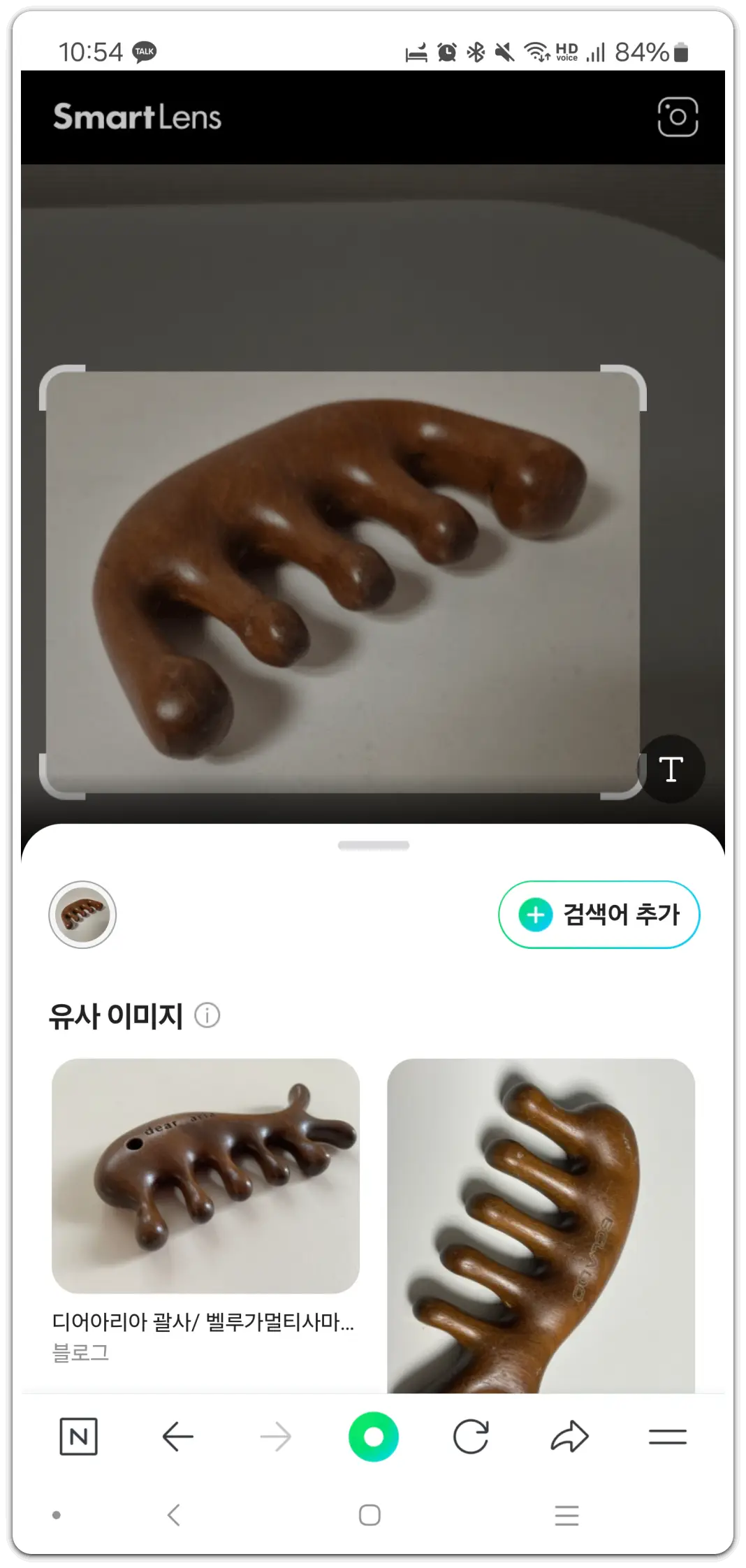Open the camera capture icon in Smart Lens
Viewport: 746px width, 1568px height.
tap(676, 116)
